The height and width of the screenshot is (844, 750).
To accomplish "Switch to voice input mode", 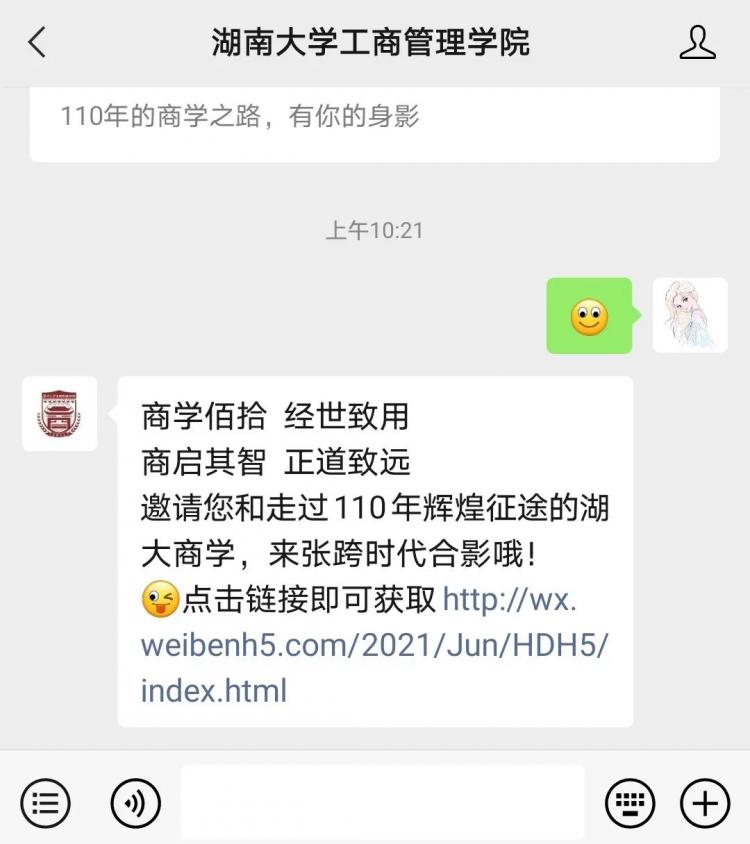I will pos(135,802).
